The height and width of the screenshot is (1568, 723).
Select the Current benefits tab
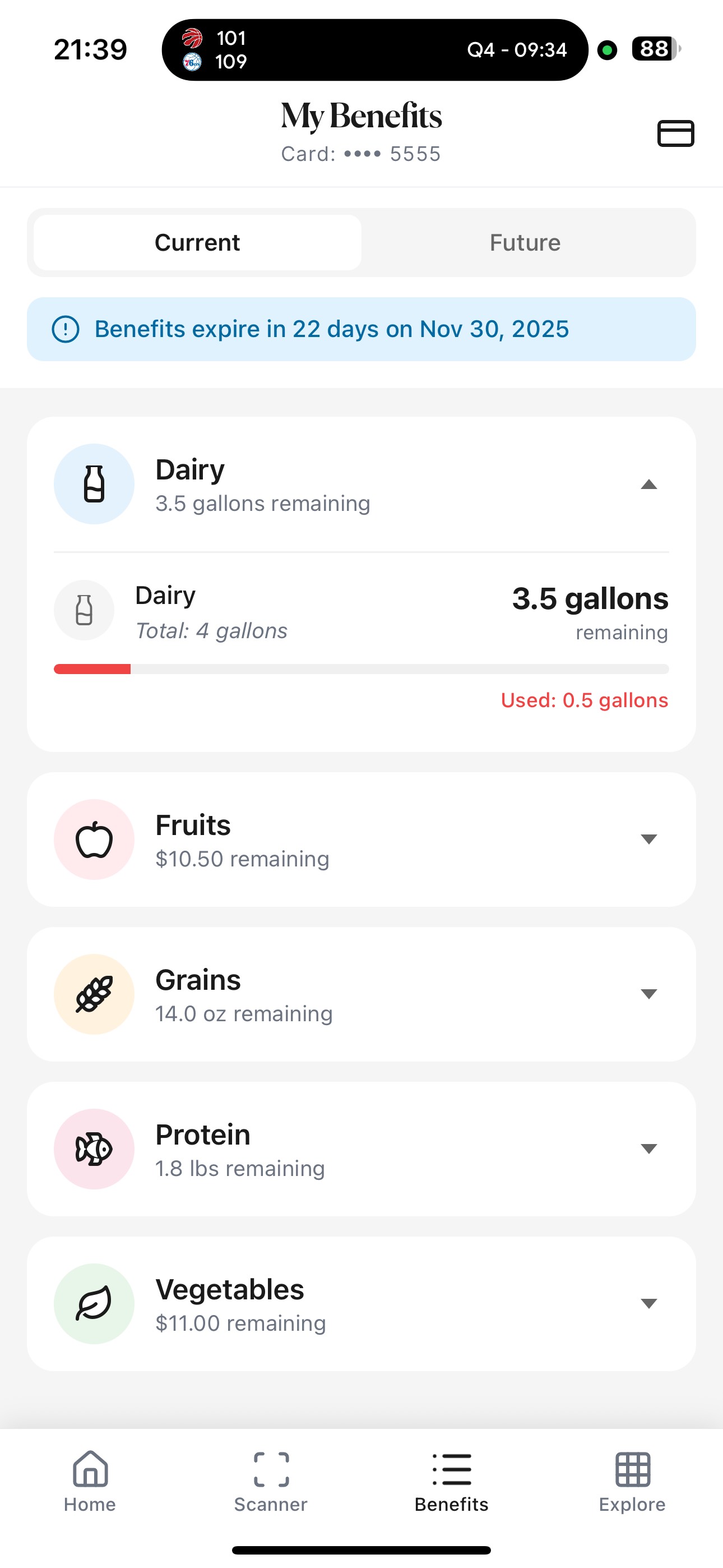[x=197, y=243]
